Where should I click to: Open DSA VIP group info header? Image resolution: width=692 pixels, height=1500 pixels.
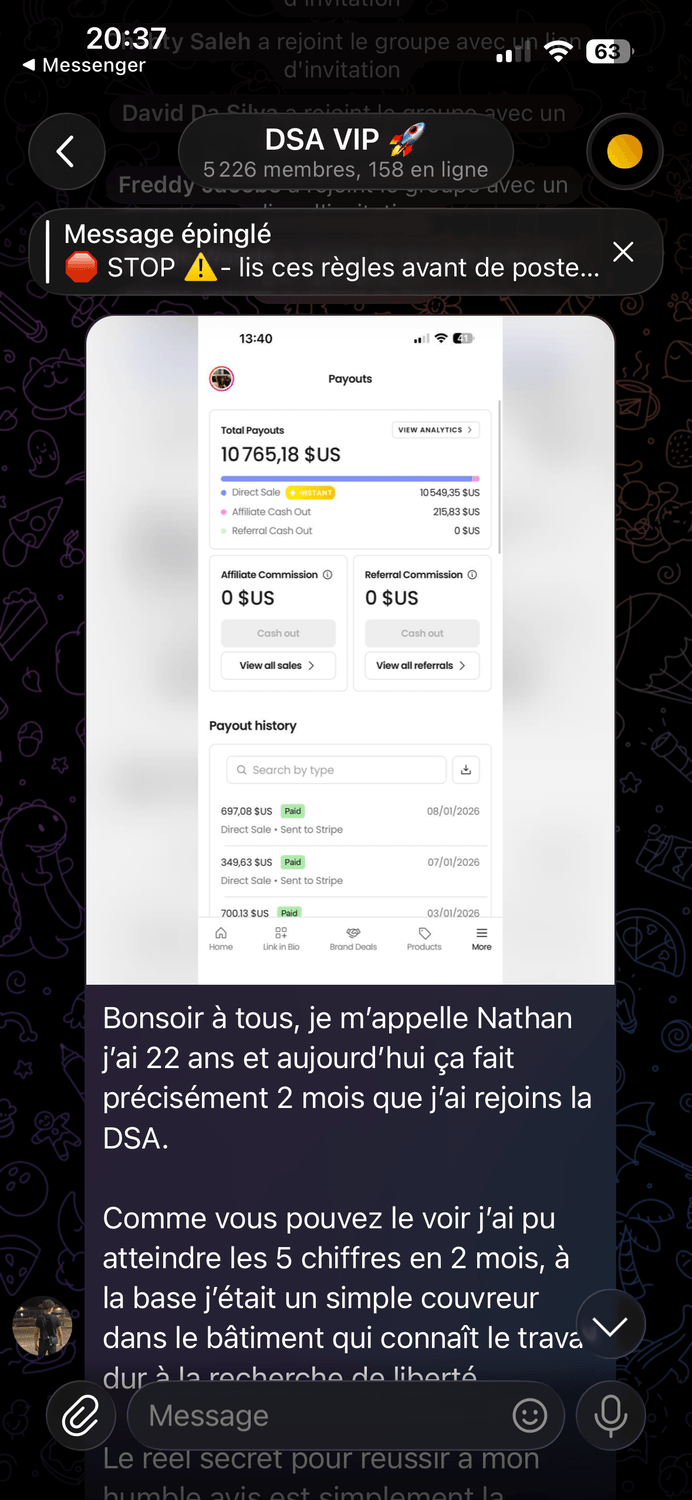tap(345, 152)
